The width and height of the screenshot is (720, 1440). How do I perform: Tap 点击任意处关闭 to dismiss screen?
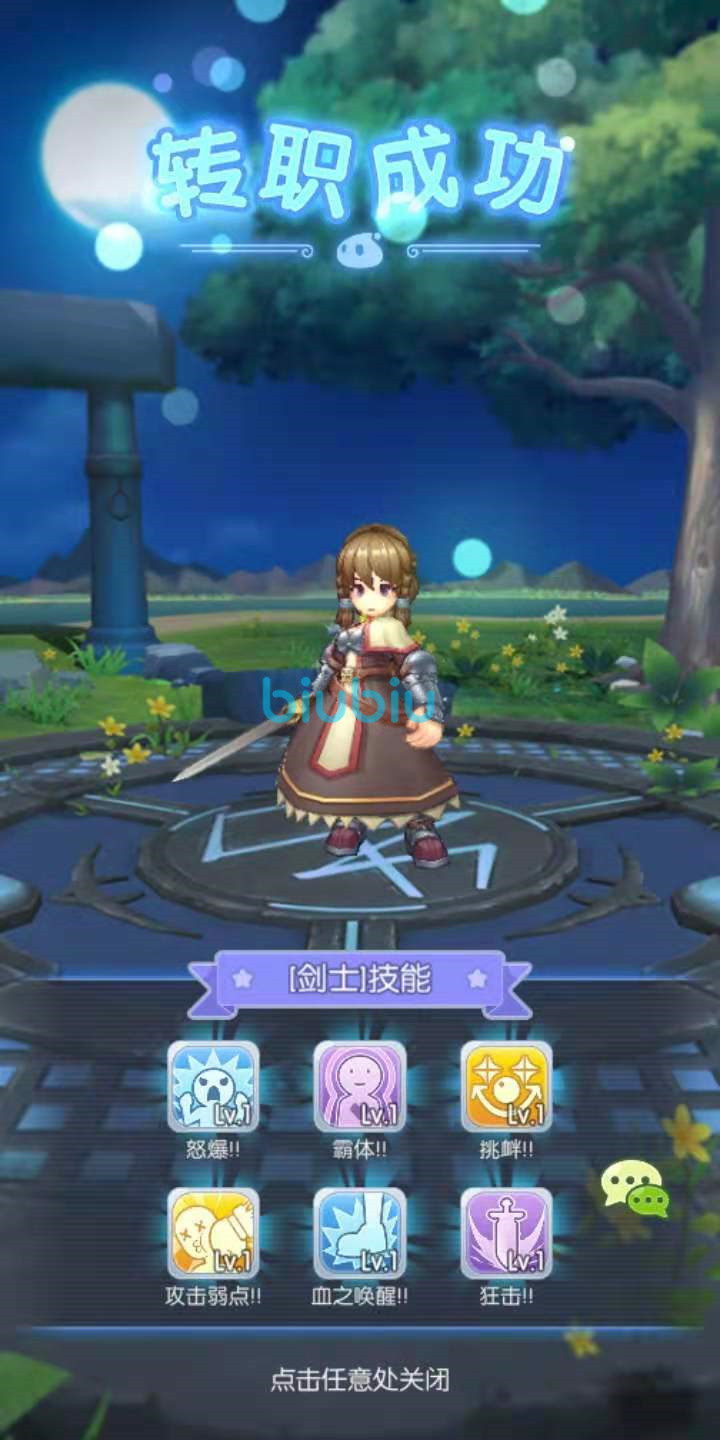(360, 1380)
